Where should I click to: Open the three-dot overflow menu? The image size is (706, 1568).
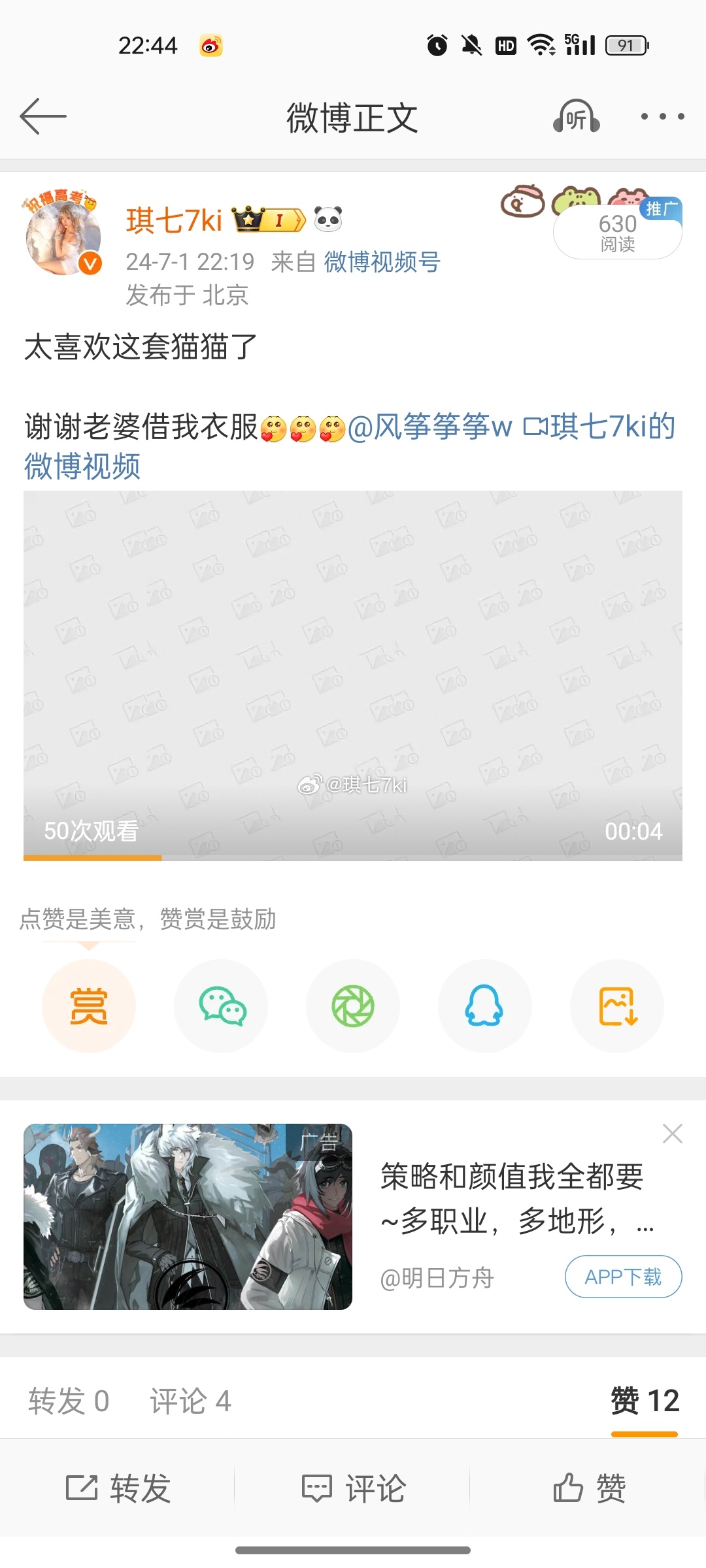coord(662,117)
